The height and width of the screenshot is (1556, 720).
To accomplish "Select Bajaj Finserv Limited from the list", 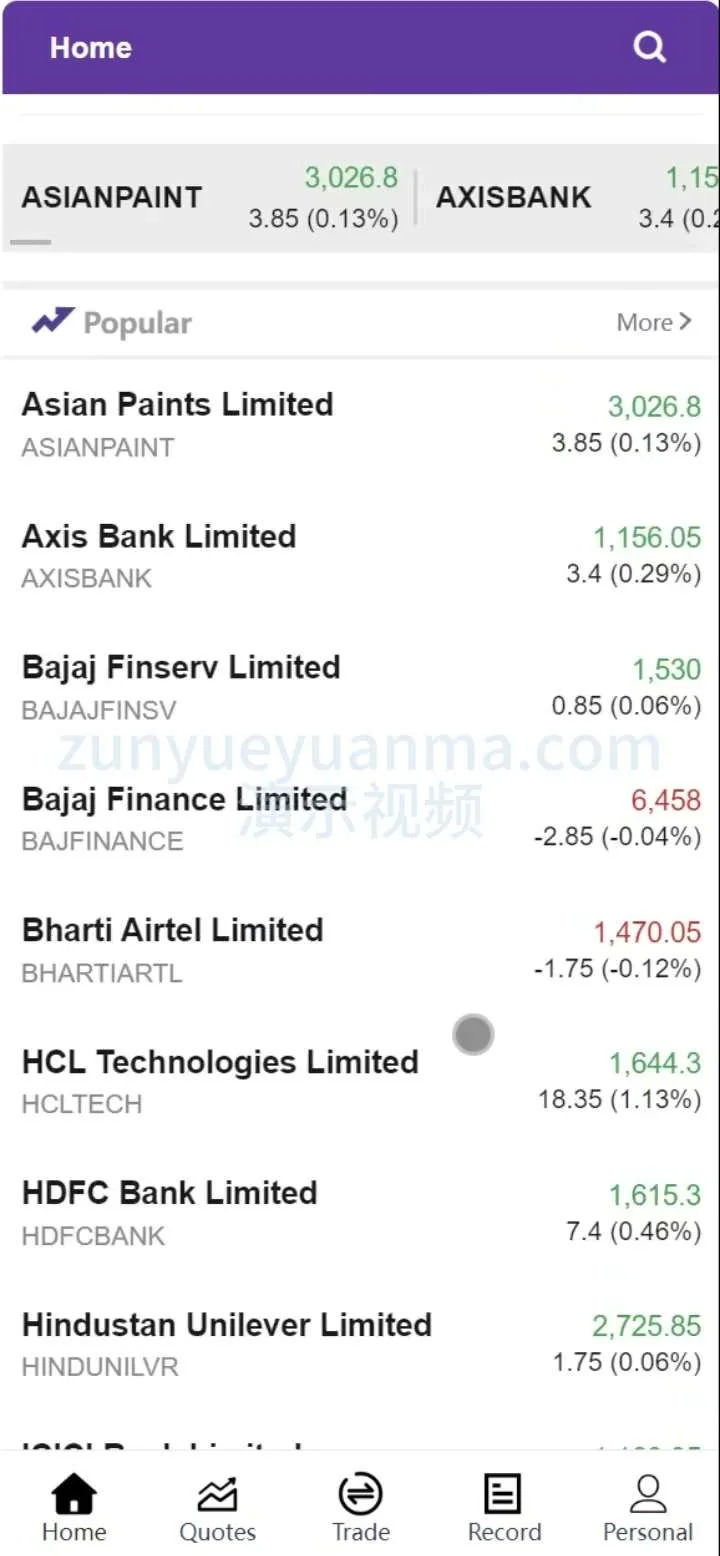I will pyautogui.click(x=360, y=687).
